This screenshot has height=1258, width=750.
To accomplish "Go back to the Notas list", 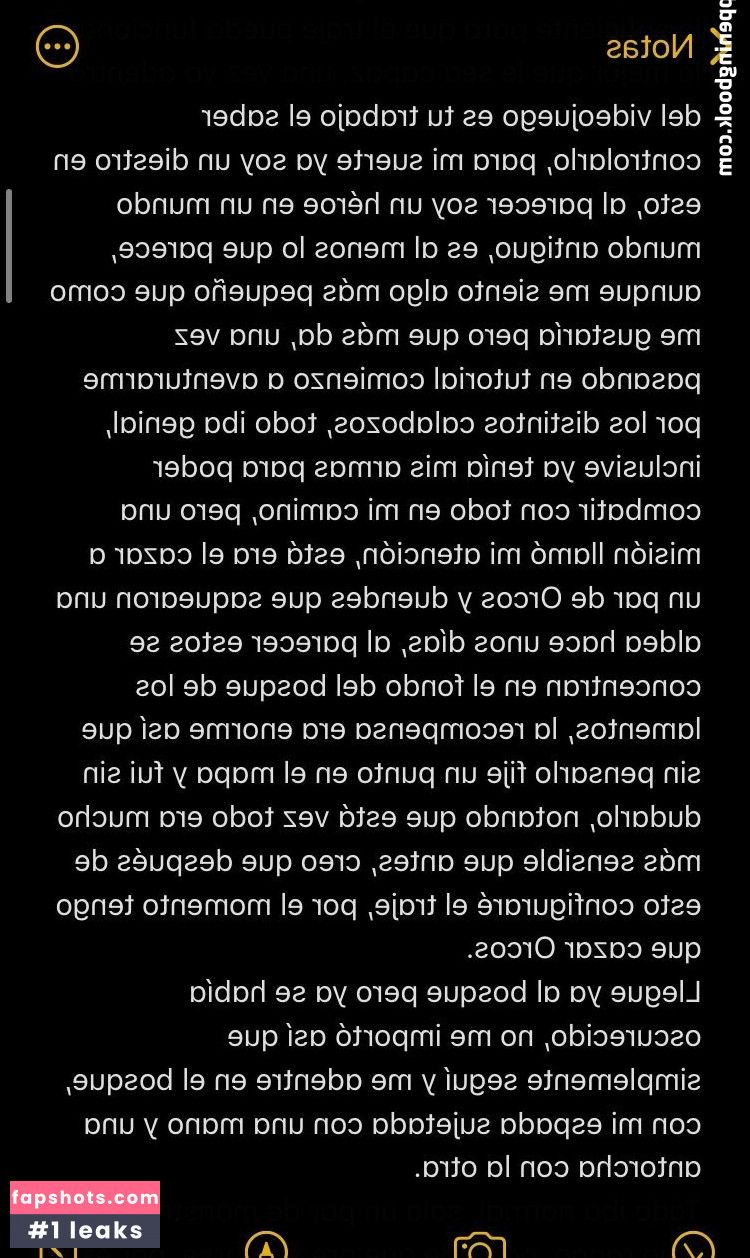I will [x=657, y=46].
